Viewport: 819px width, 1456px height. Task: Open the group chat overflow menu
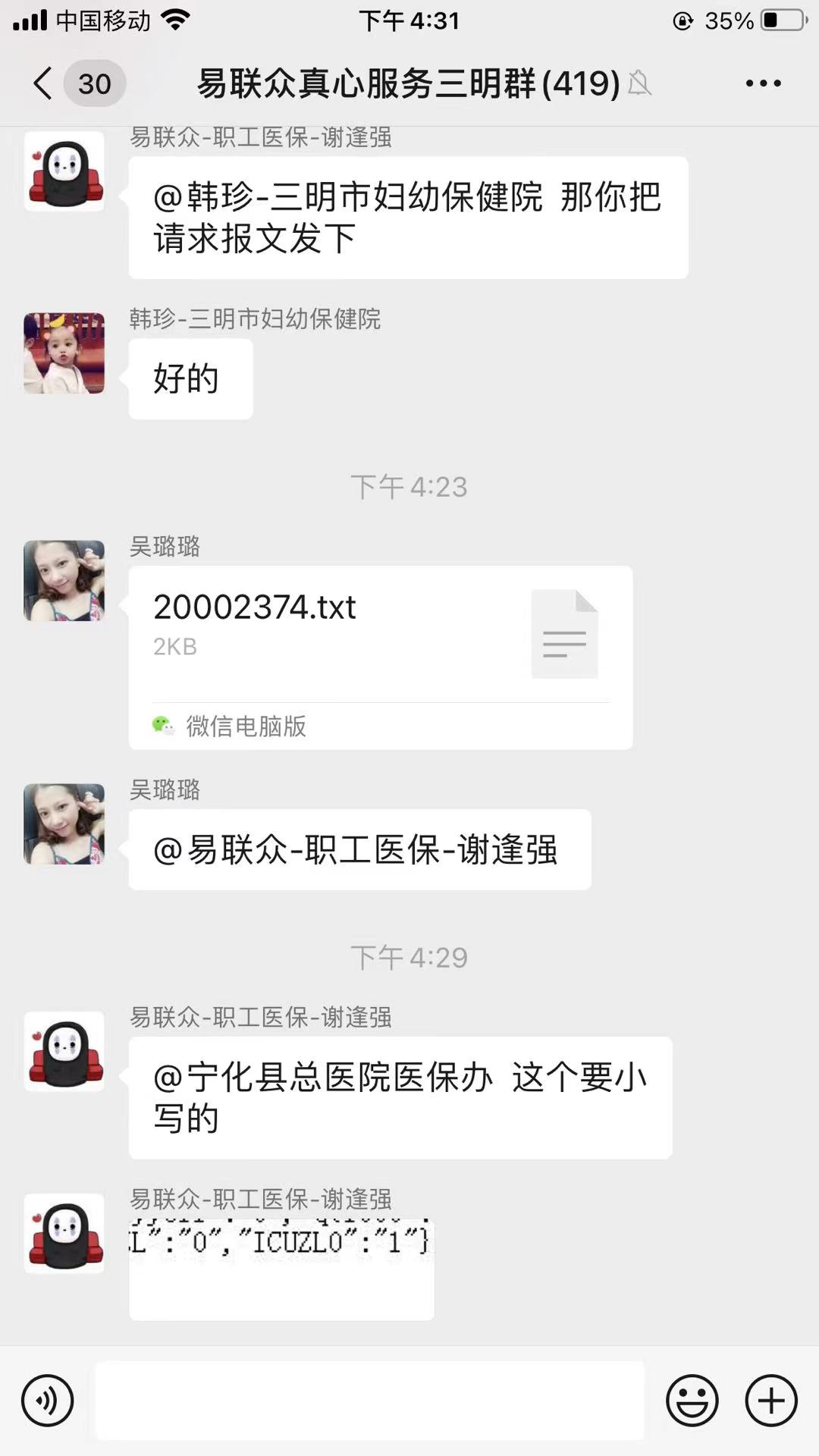pos(763,83)
